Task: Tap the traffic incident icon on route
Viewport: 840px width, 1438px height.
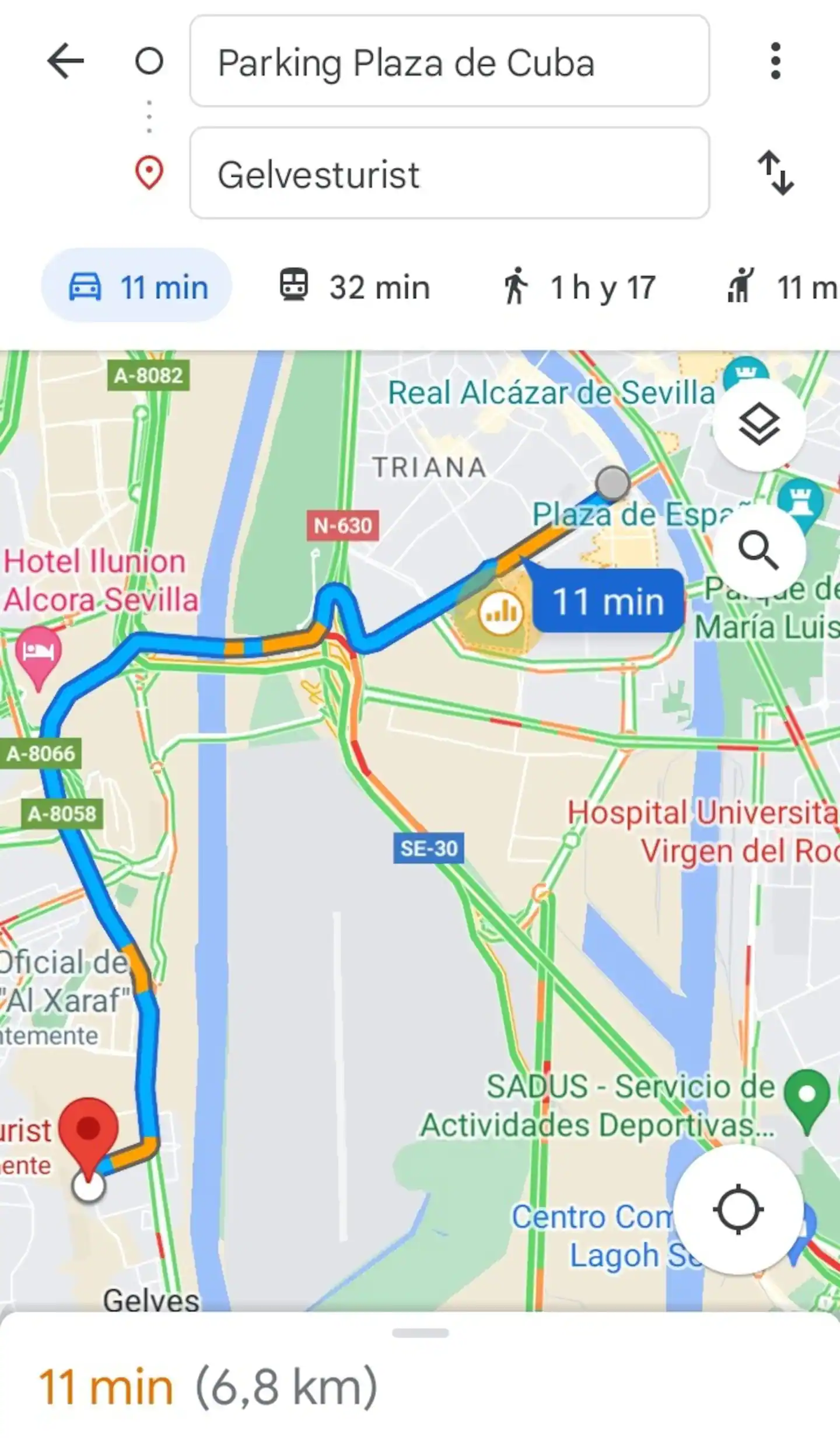Action: [500, 613]
